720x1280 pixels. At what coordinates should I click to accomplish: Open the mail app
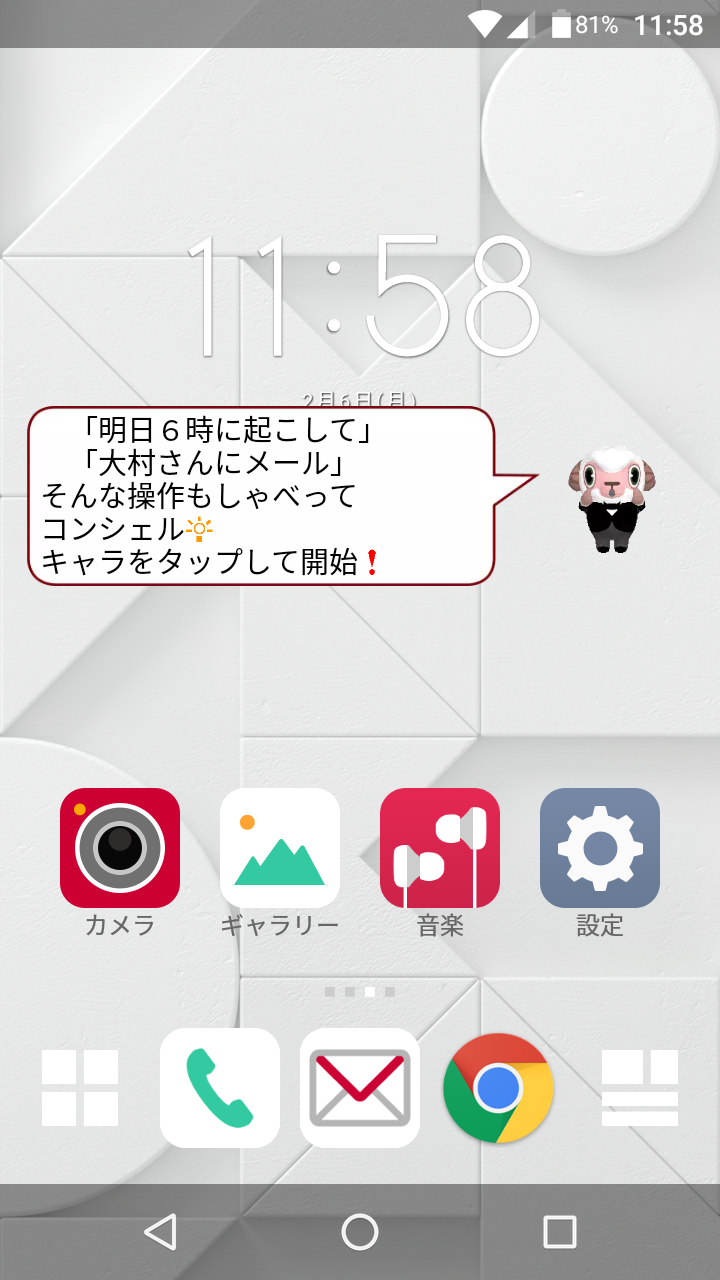[360, 1088]
